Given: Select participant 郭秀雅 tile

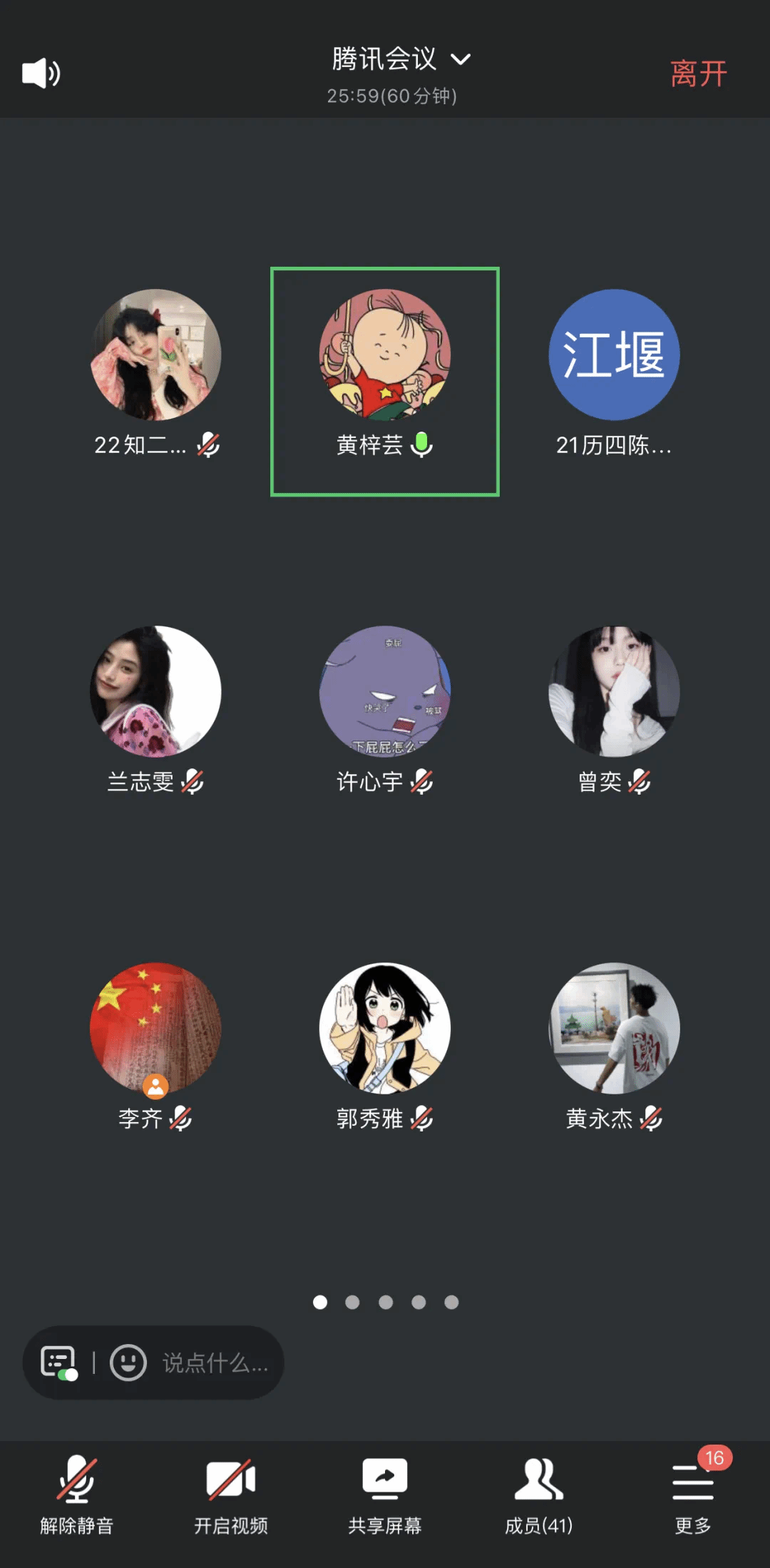Looking at the screenshot, I should pos(385,1029).
